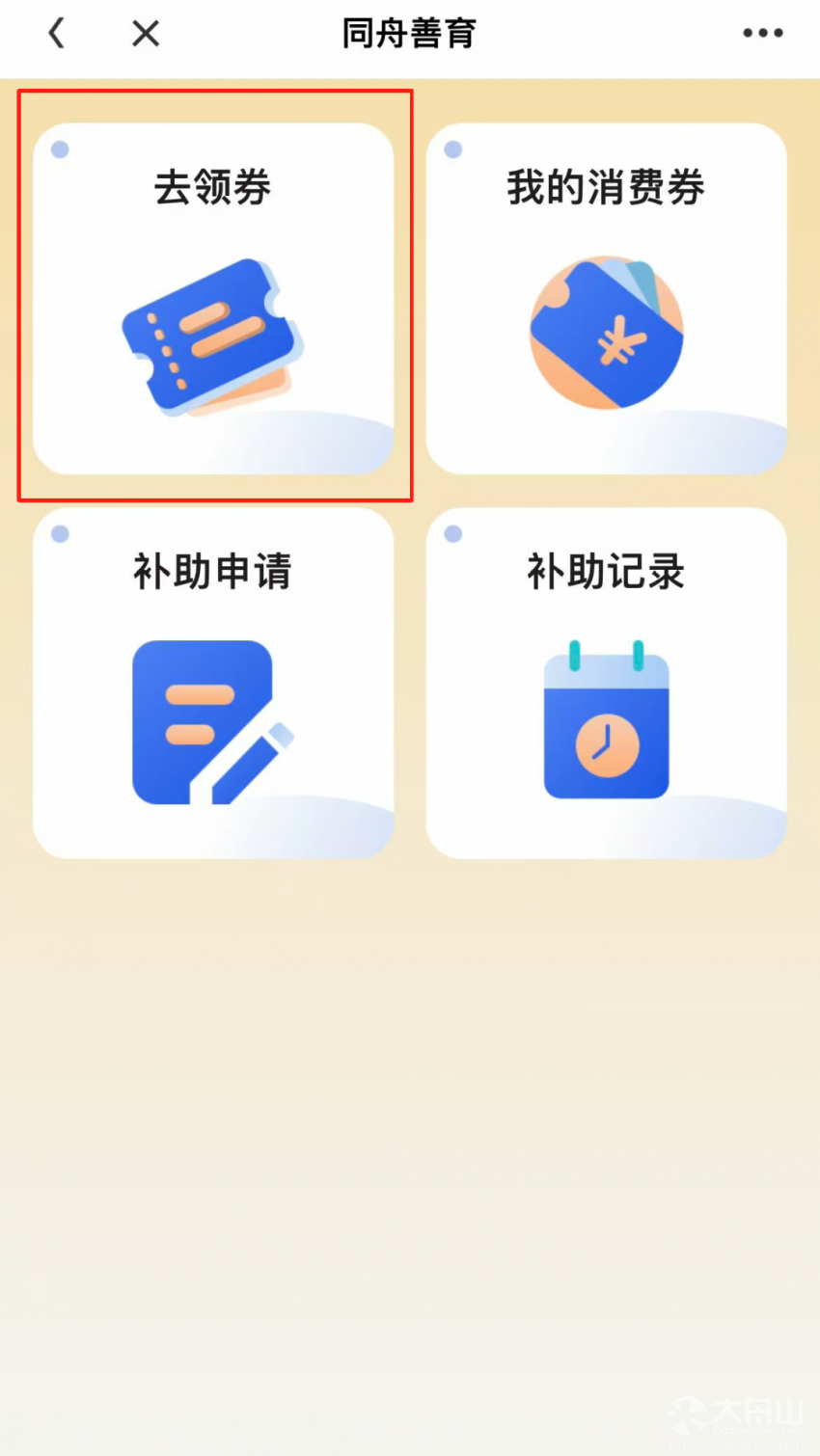
Task: Close the 同舟善育 mini program page
Action: pyautogui.click(x=146, y=34)
